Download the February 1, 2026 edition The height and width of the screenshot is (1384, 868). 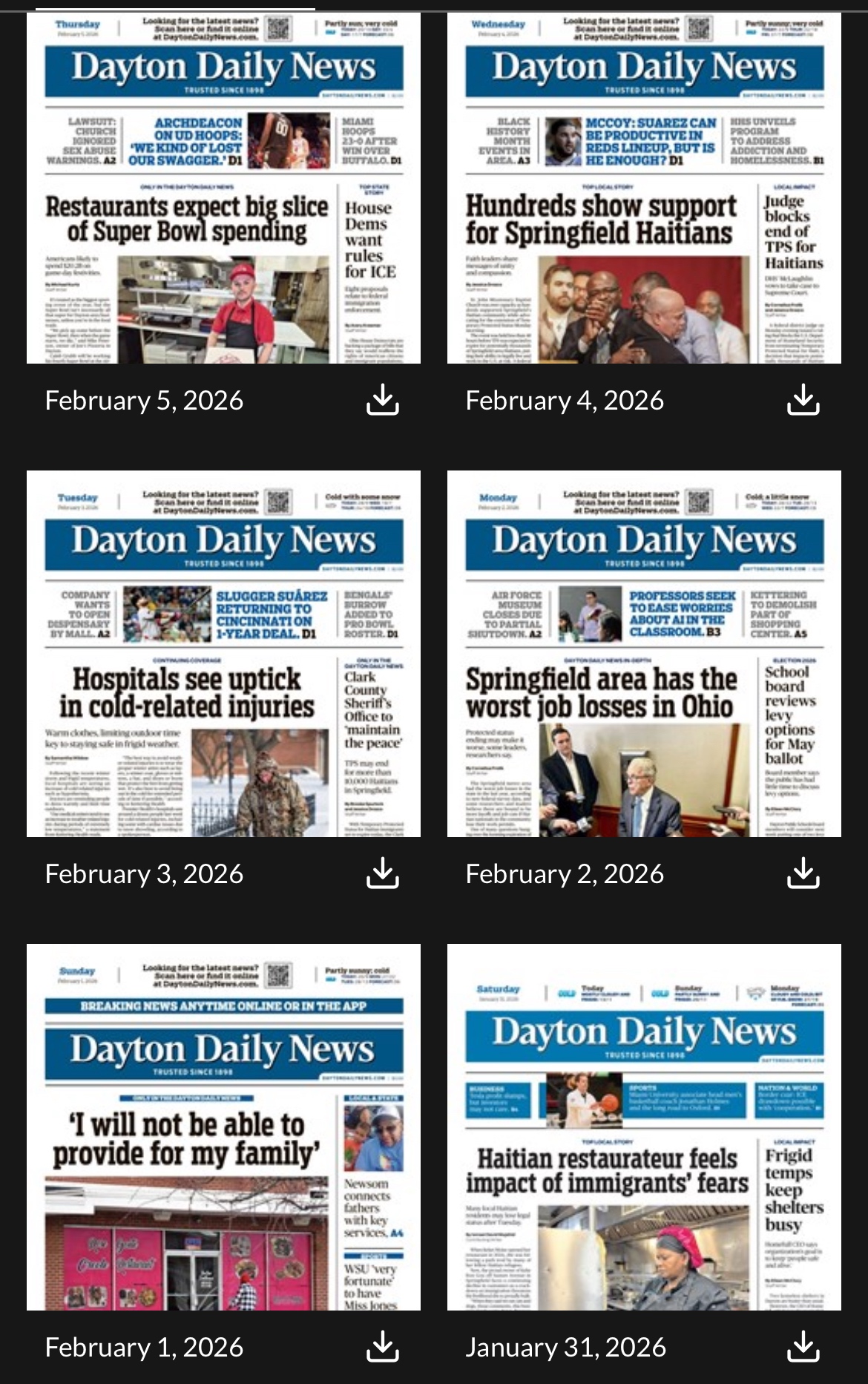[383, 1347]
